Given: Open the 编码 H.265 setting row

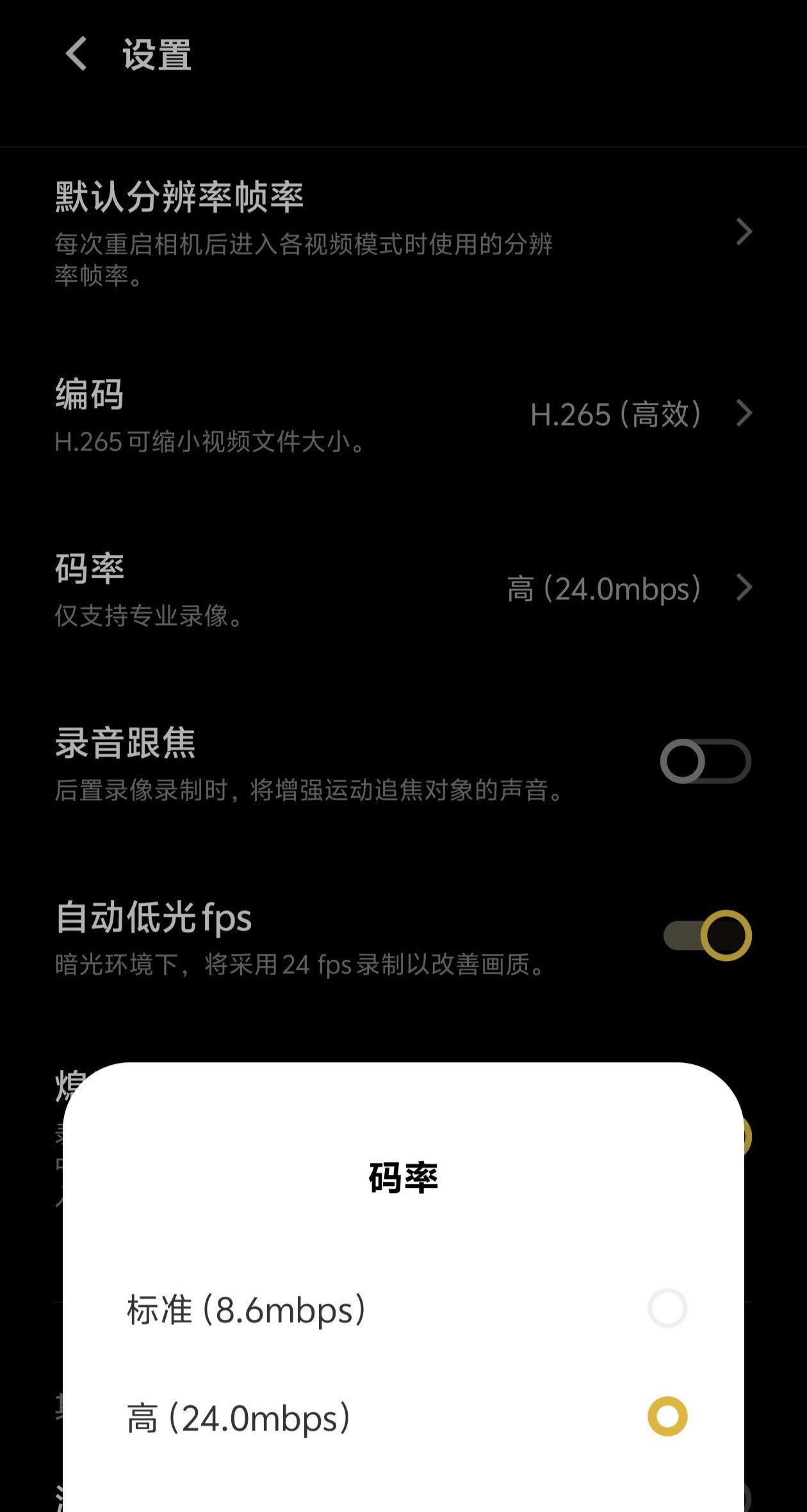Looking at the screenshot, I should coord(403,413).
